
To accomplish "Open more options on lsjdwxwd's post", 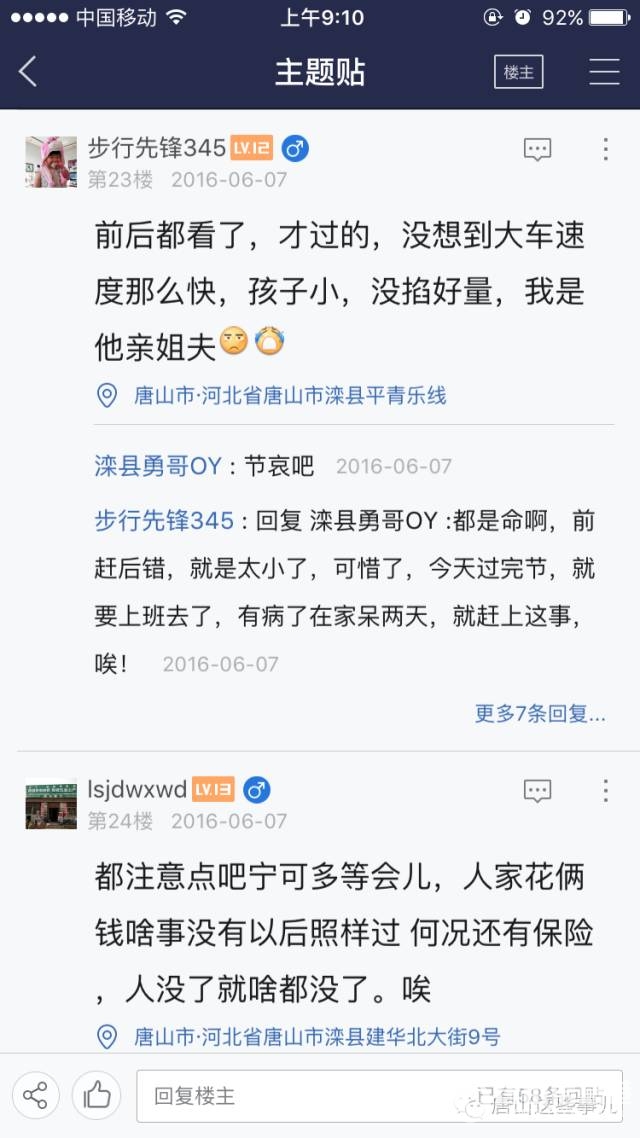I will click(x=605, y=791).
